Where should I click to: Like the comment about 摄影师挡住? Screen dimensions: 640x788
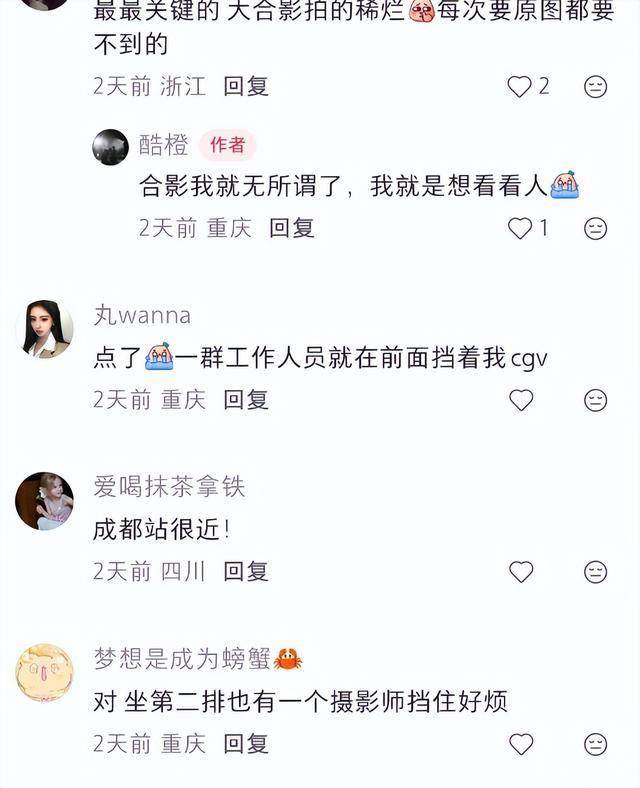[521, 744]
